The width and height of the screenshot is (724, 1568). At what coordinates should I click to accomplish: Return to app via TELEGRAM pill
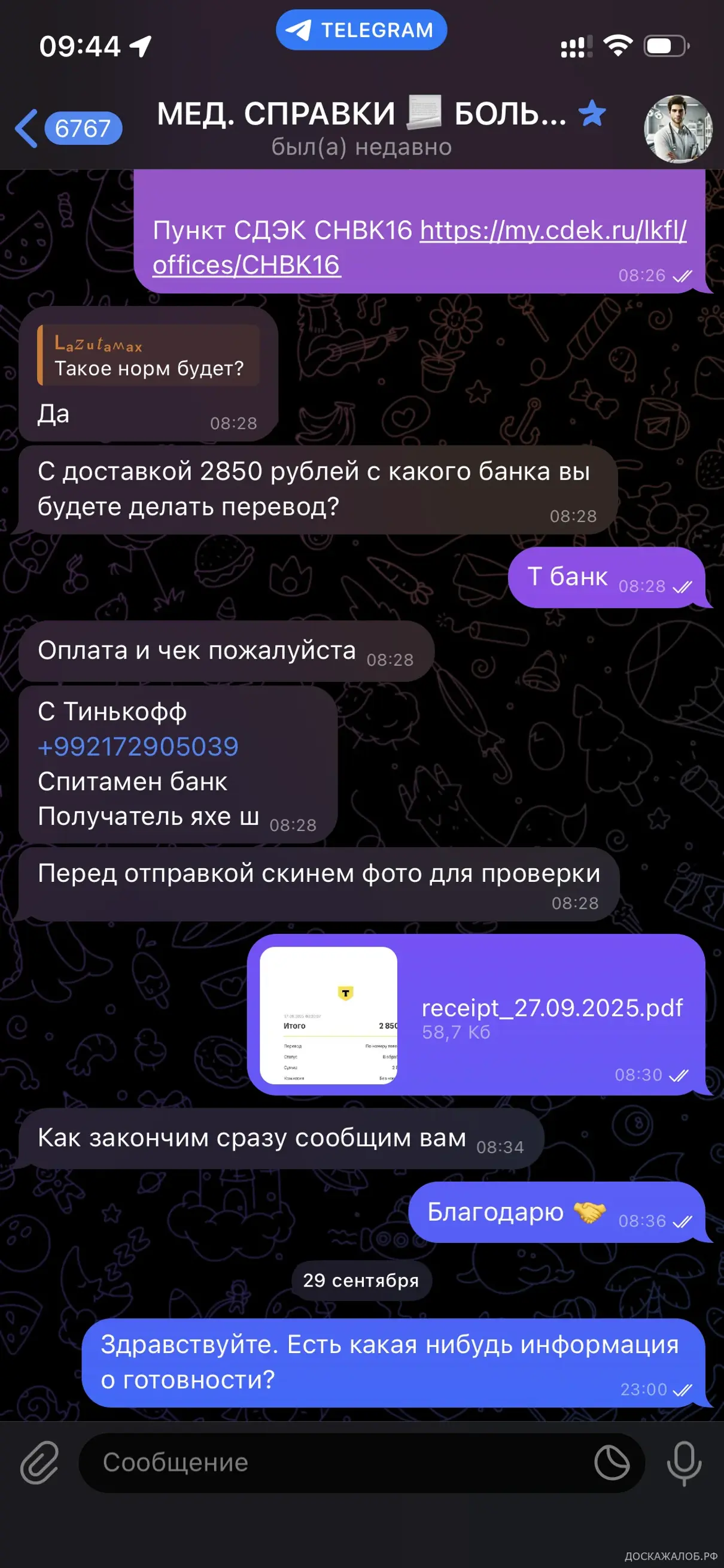tap(361, 30)
